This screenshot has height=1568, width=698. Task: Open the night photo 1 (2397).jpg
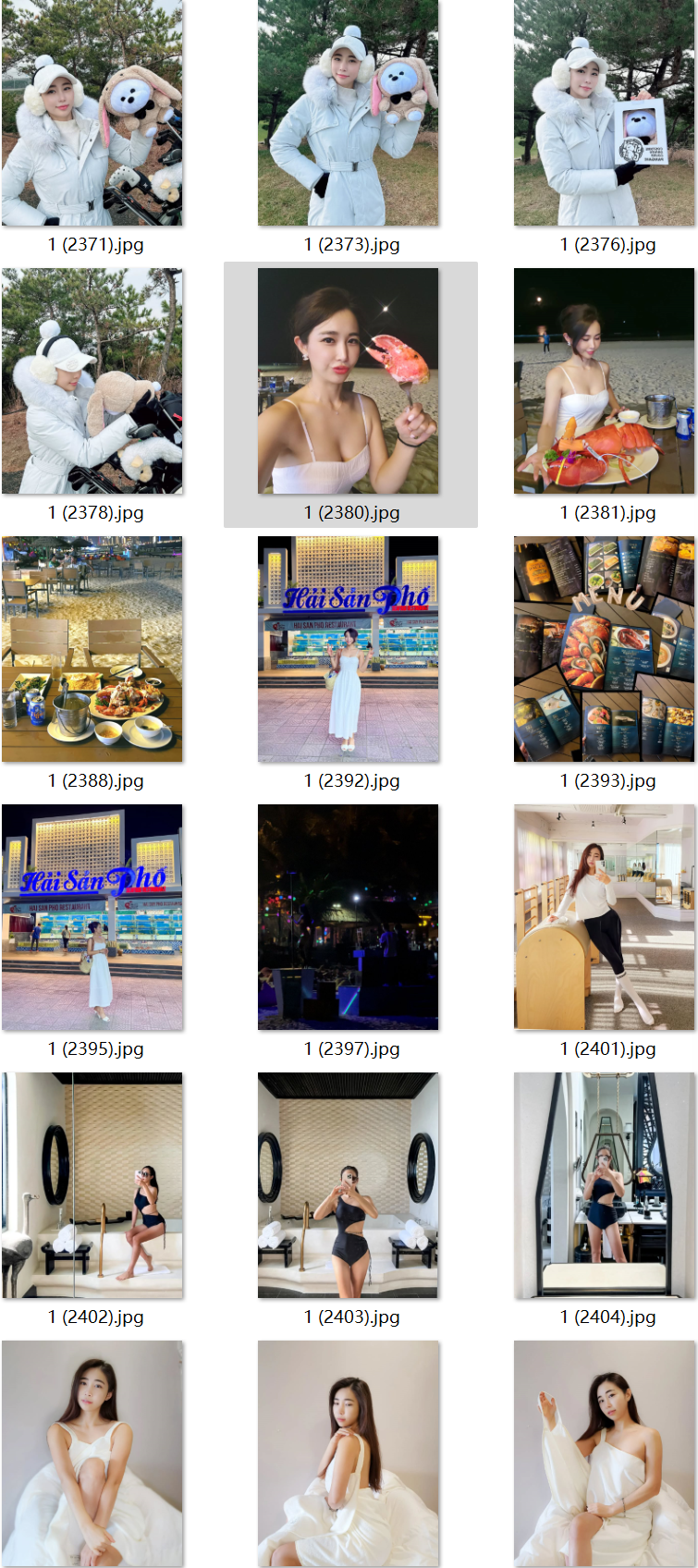(x=349, y=917)
